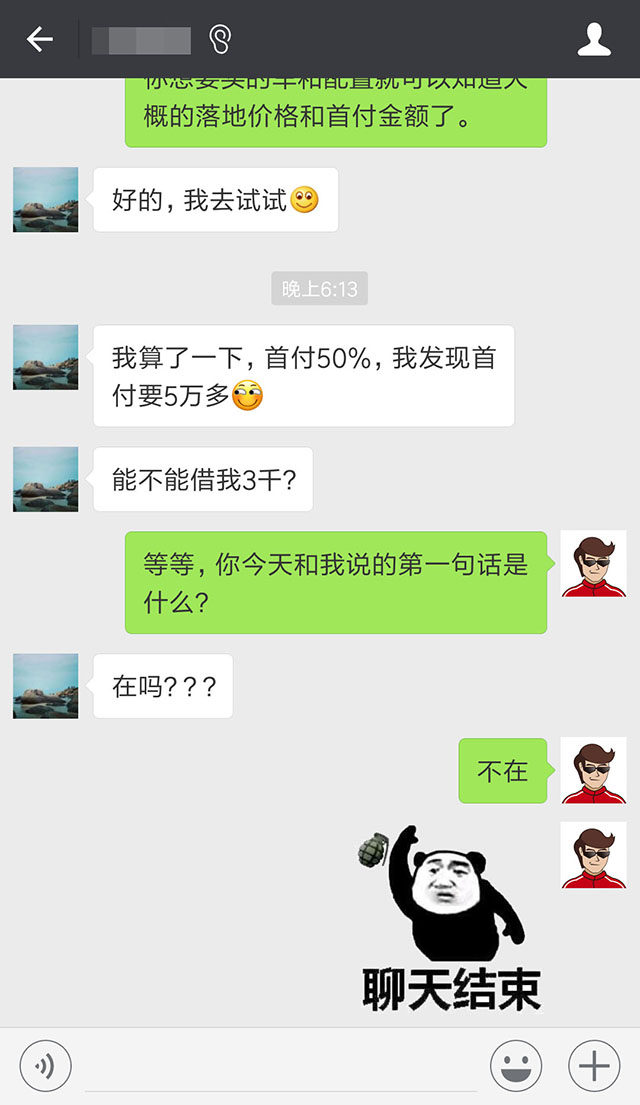
Task: Open the 聊天结束 panda sticker
Action: (450, 915)
